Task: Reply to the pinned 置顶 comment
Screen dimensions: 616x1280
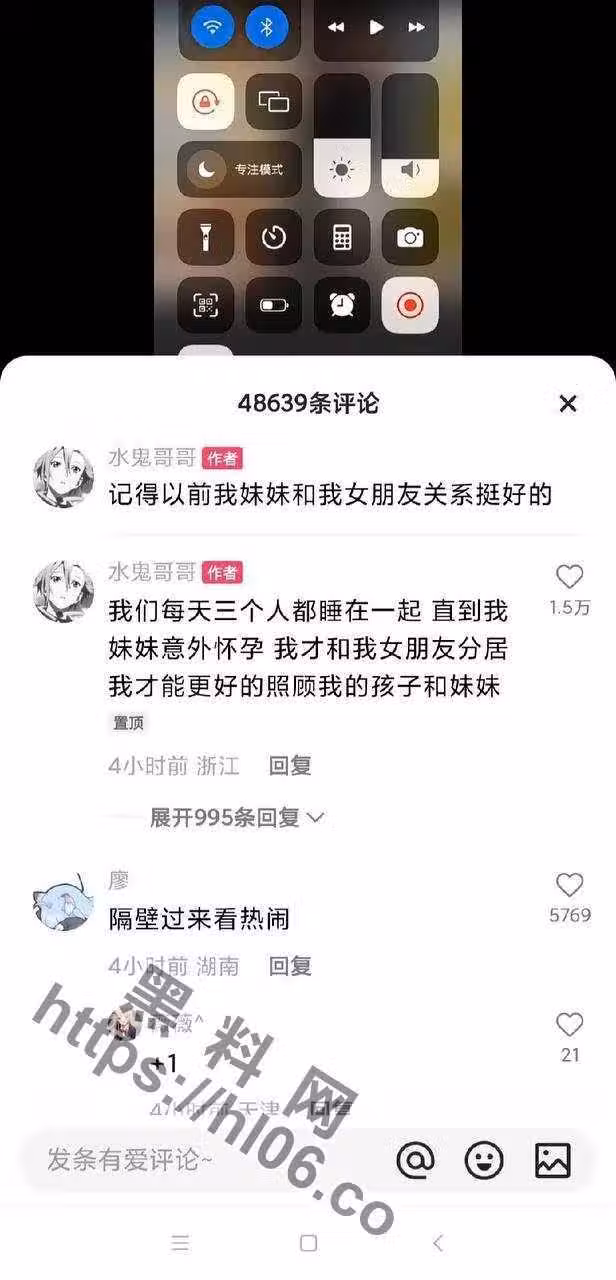Action: pos(290,766)
